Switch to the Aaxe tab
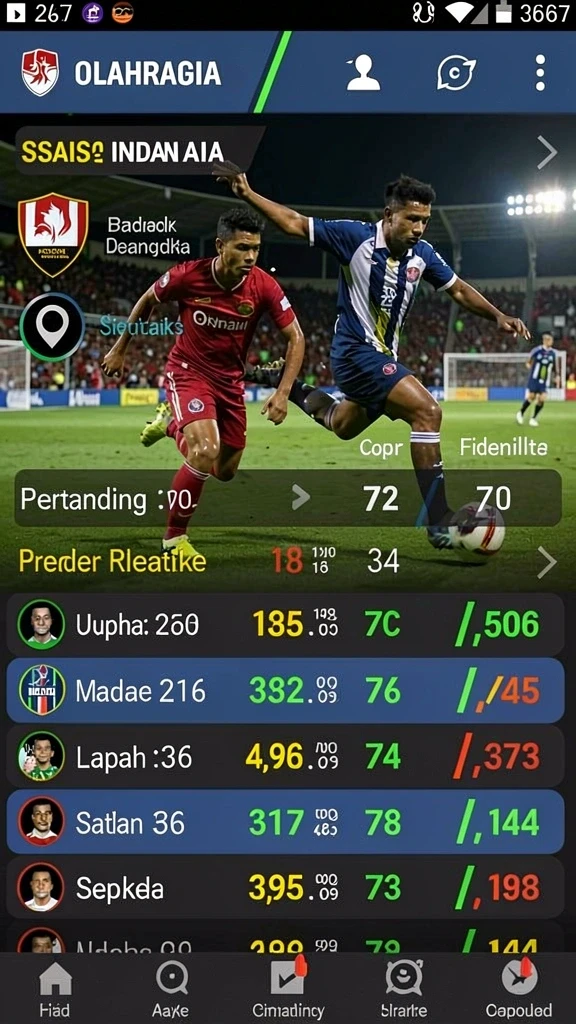This screenshot has height=1024, width=576. [171, 989]
